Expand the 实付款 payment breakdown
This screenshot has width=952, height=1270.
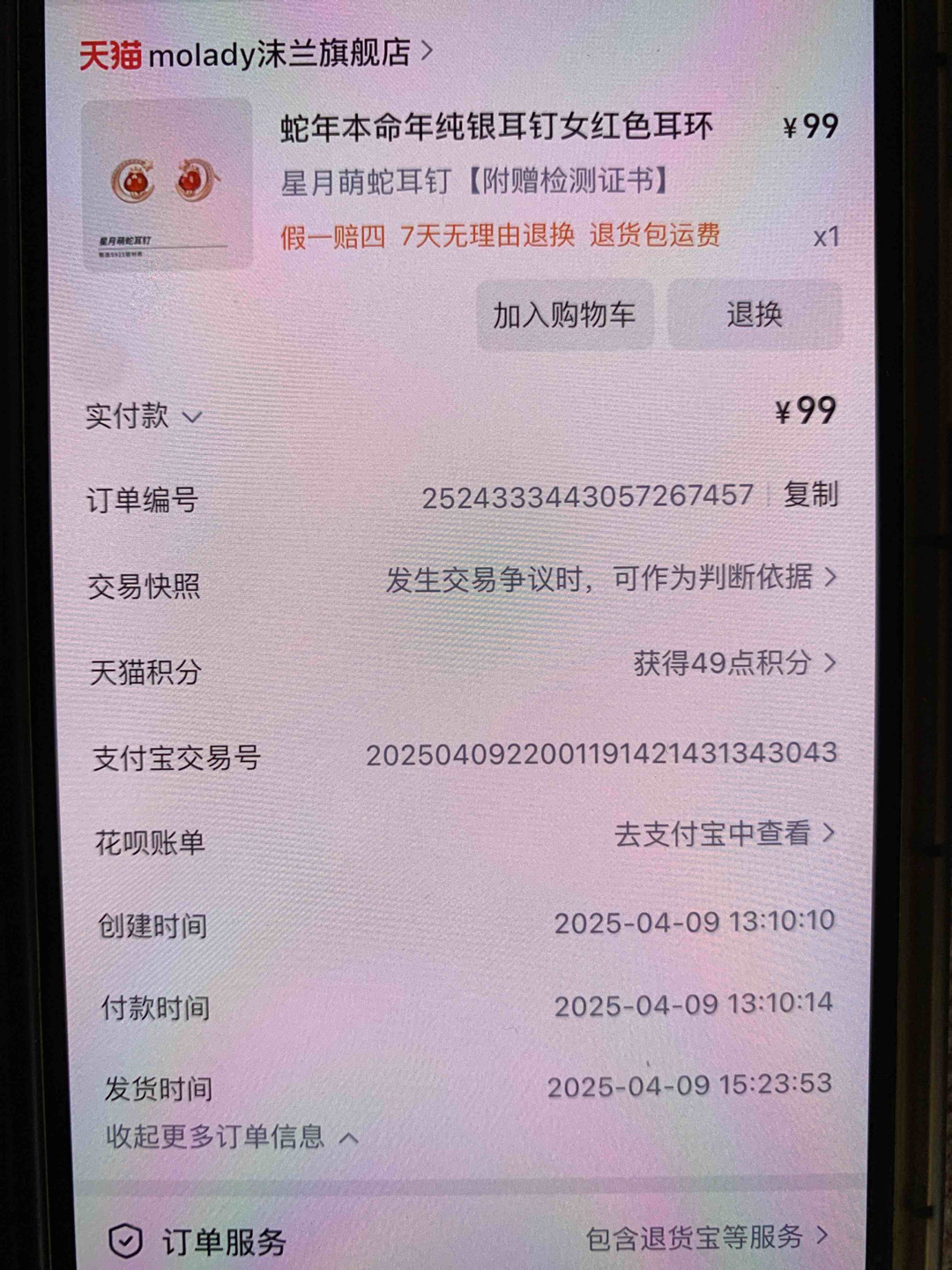point(144,416)
